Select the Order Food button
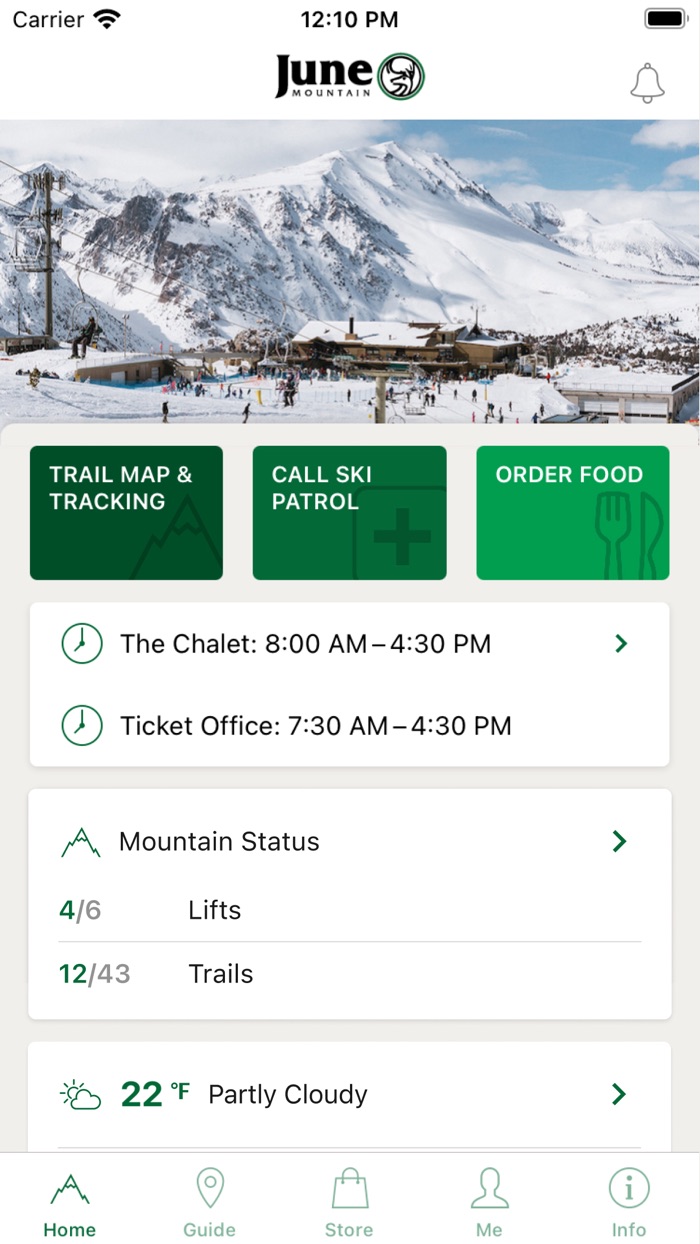Viewport: 700px width, 1244px height. 573,513
